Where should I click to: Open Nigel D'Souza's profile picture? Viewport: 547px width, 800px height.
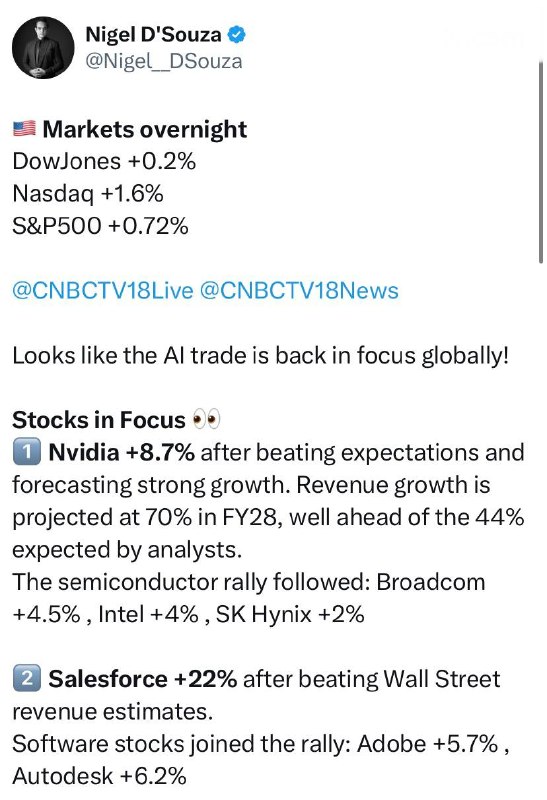[x=43, y=47]
